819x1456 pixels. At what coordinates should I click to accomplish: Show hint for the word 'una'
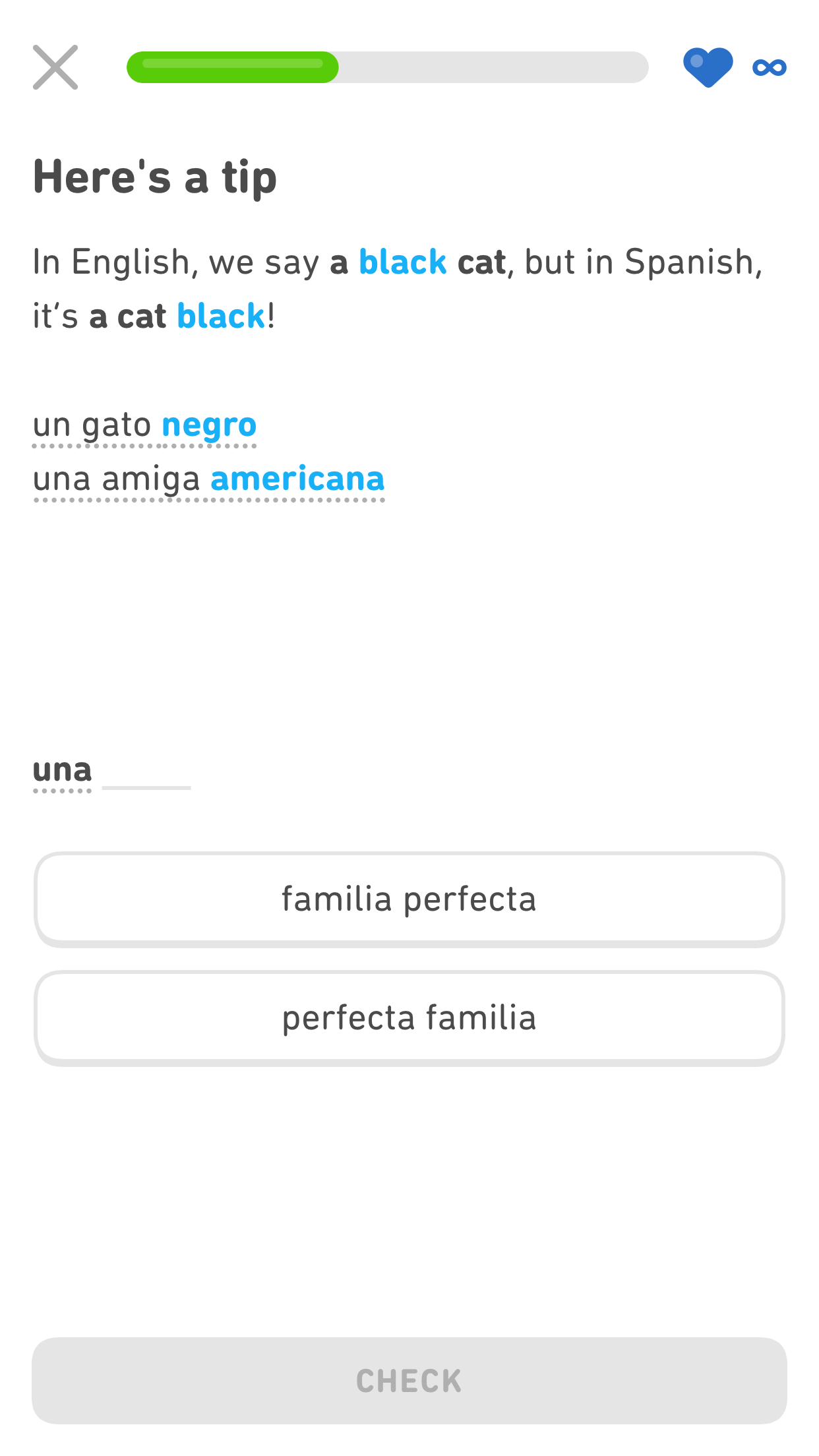click(x=62, y=770)
